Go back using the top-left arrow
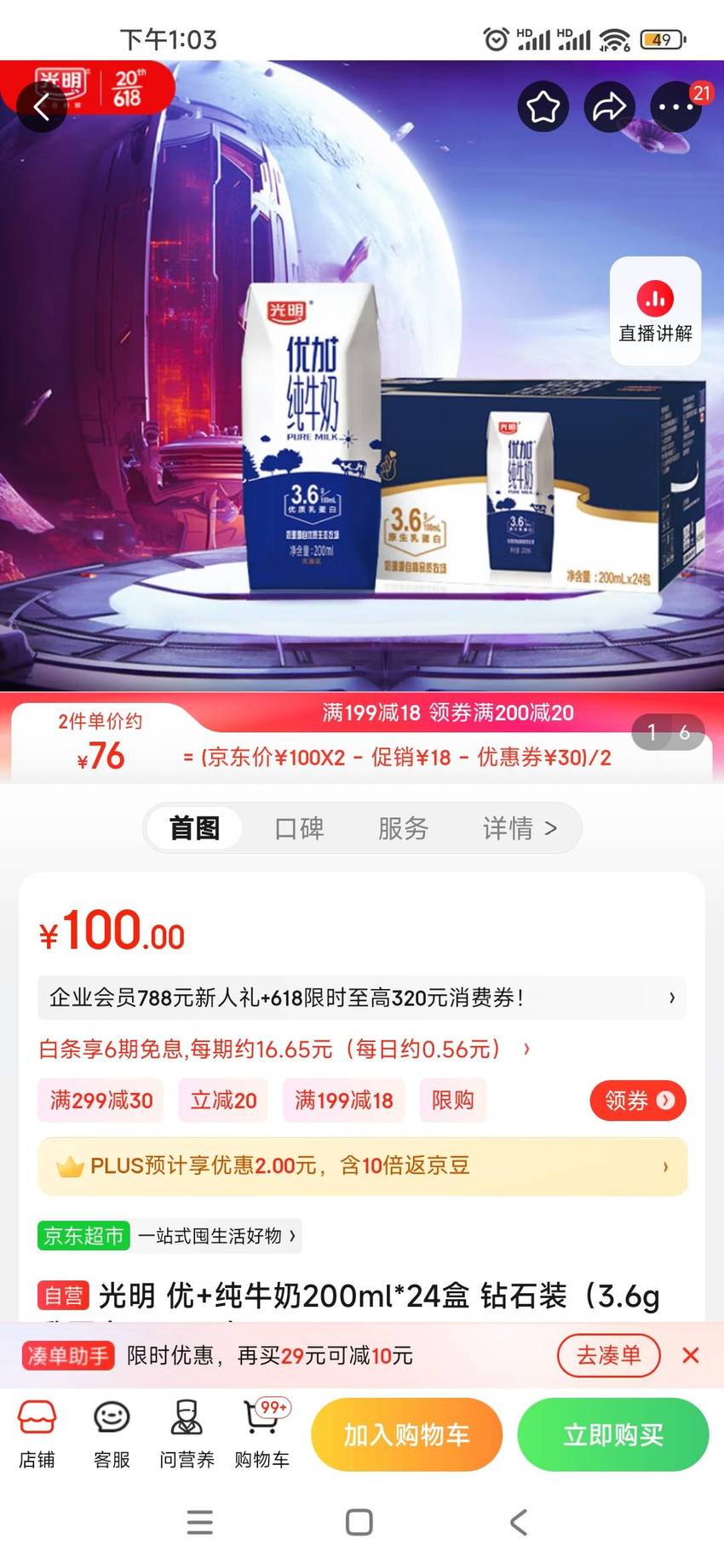 41,108
